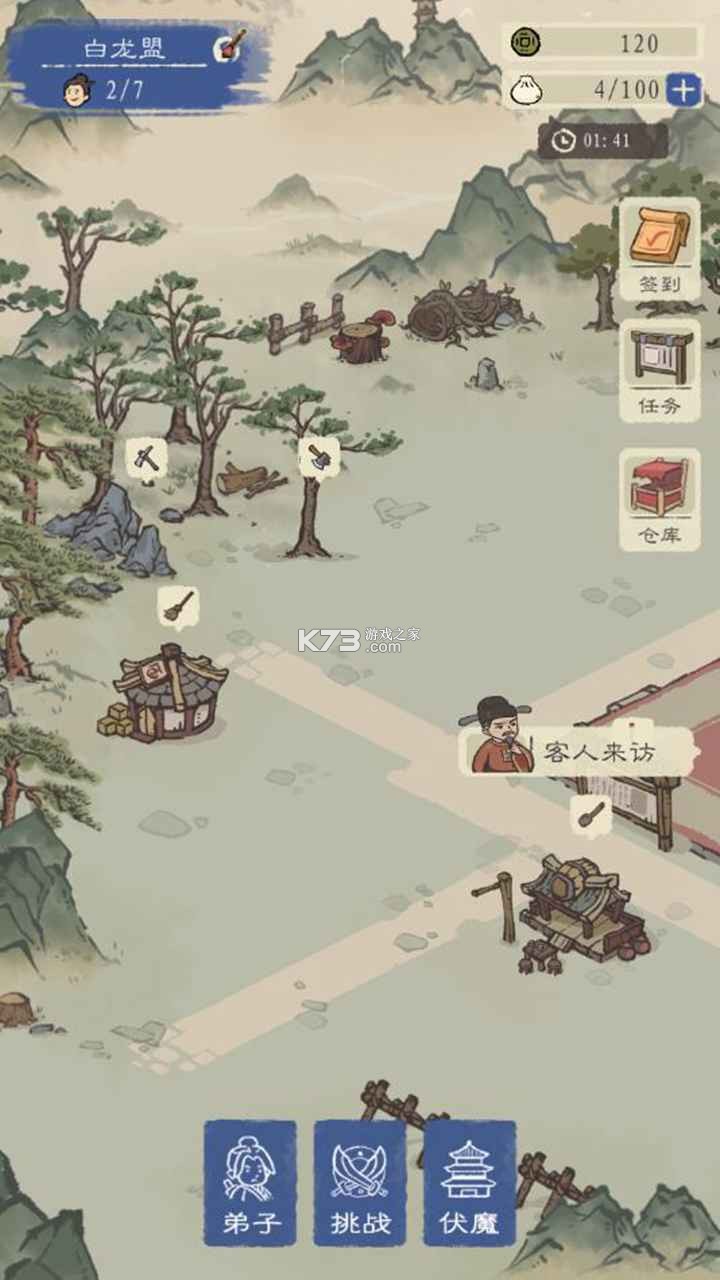
Task: Tap the pickaxe bubble above the rocks
Action: tap(146, 459)
